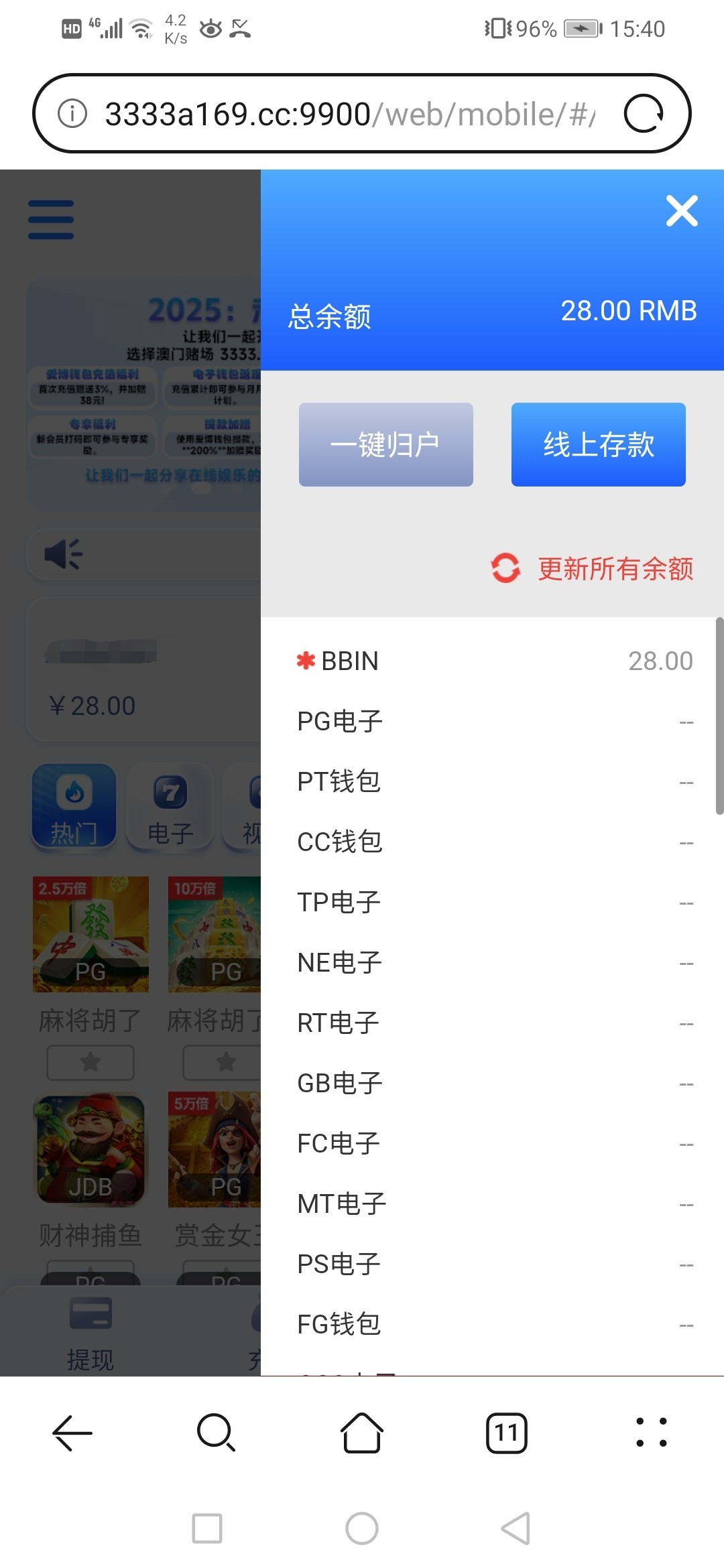Select the GB电子 wallet row

[493, 1083]
